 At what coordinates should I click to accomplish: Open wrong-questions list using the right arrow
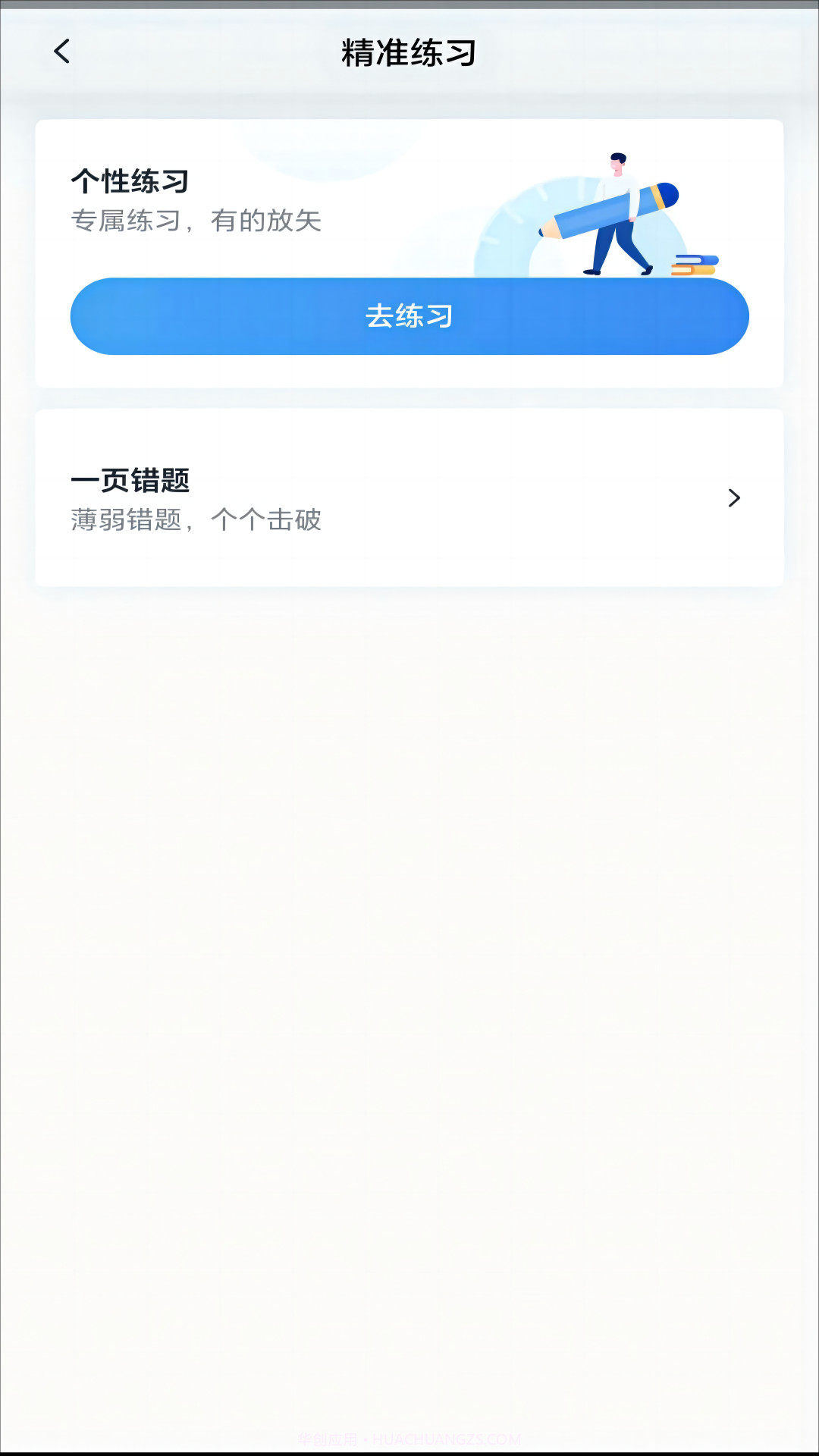(733, 499)
